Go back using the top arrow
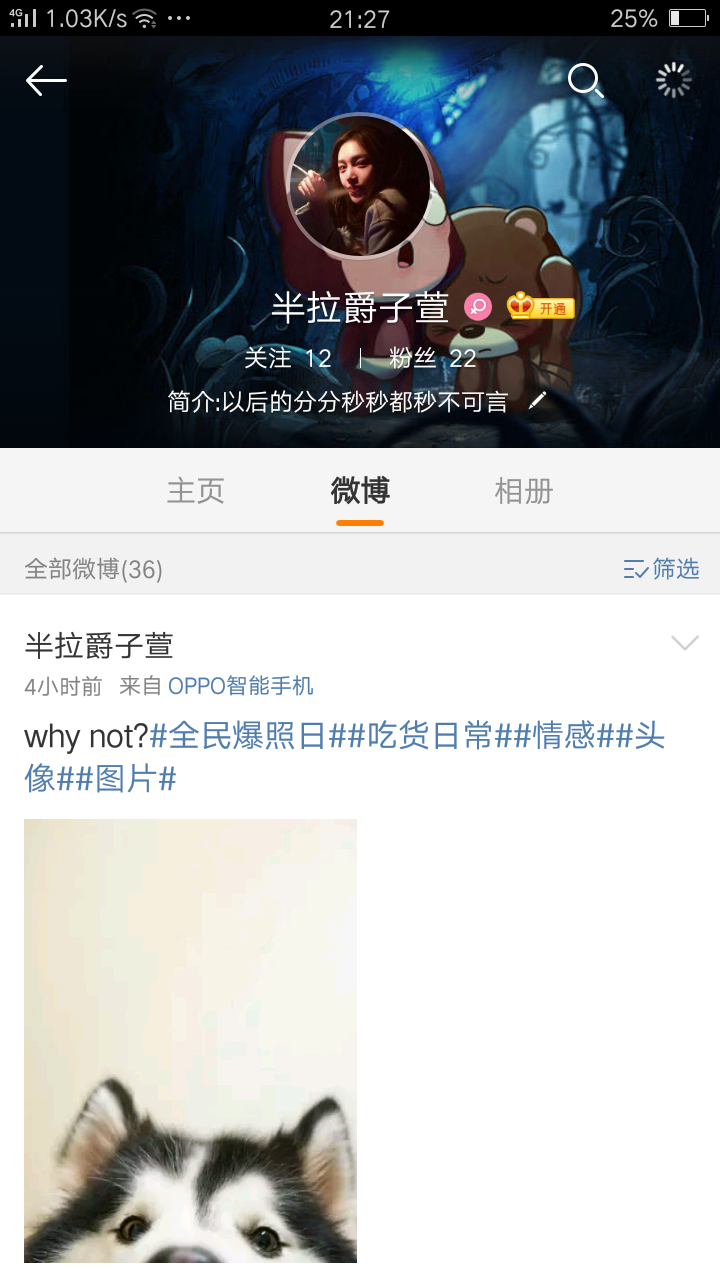 (x=46, y=81)
